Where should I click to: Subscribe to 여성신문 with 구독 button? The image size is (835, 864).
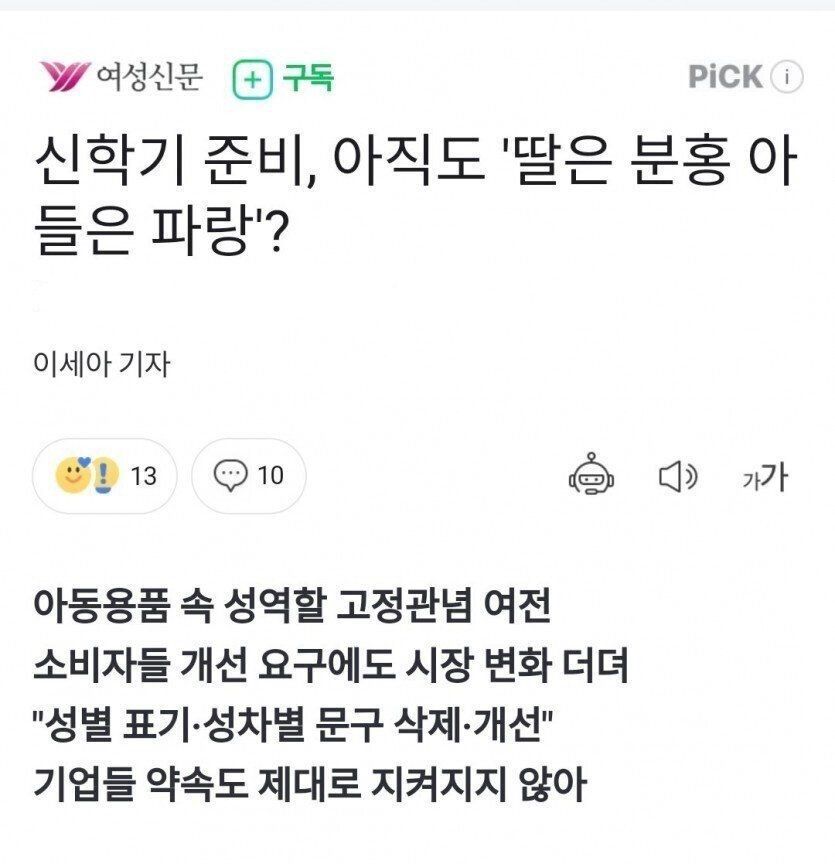click(283, 77)
